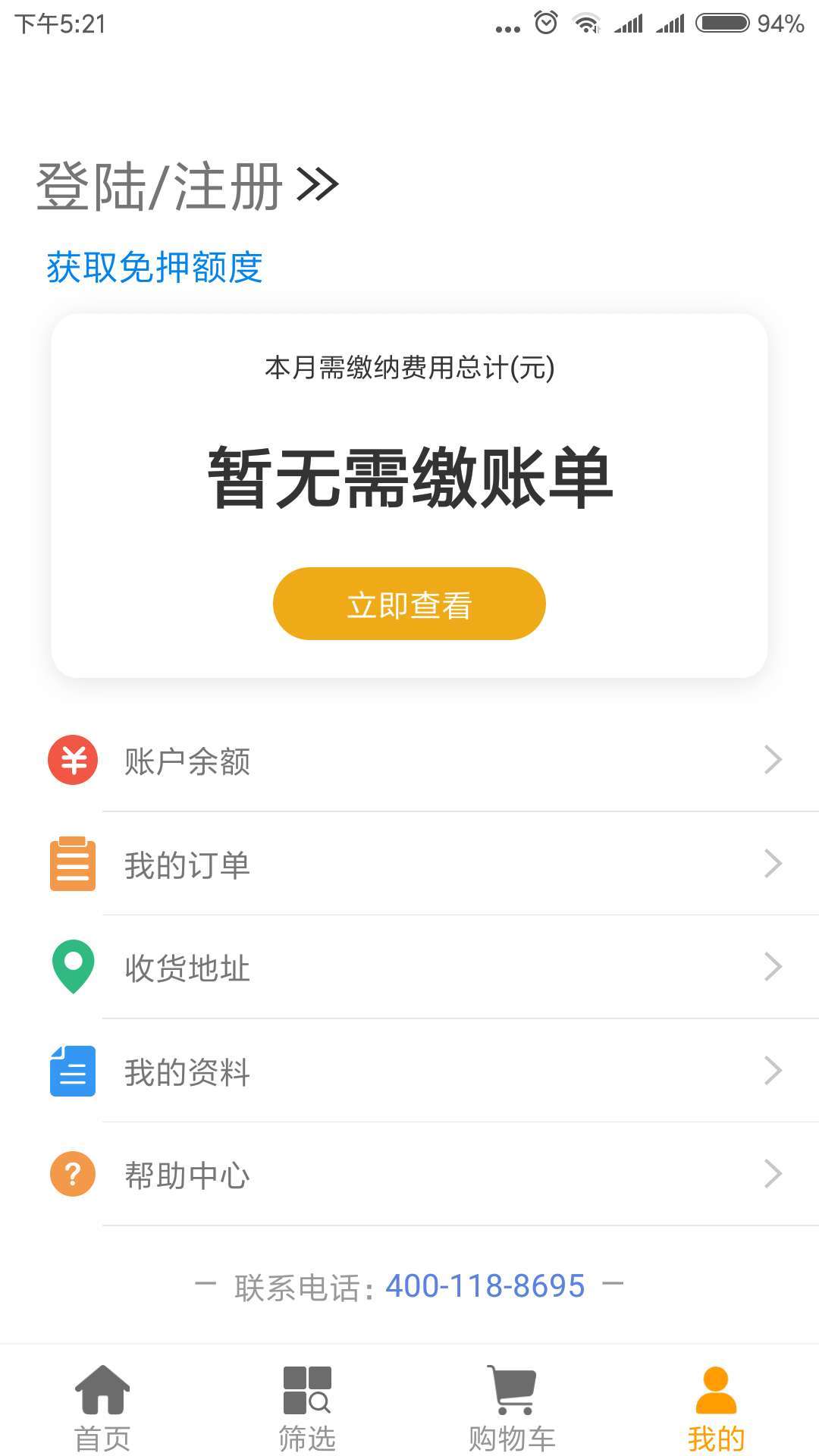Switch to the 首页 tab
Viewport: 819px width, 1456px height.
pyautogui.click(x=102, y=1407)
